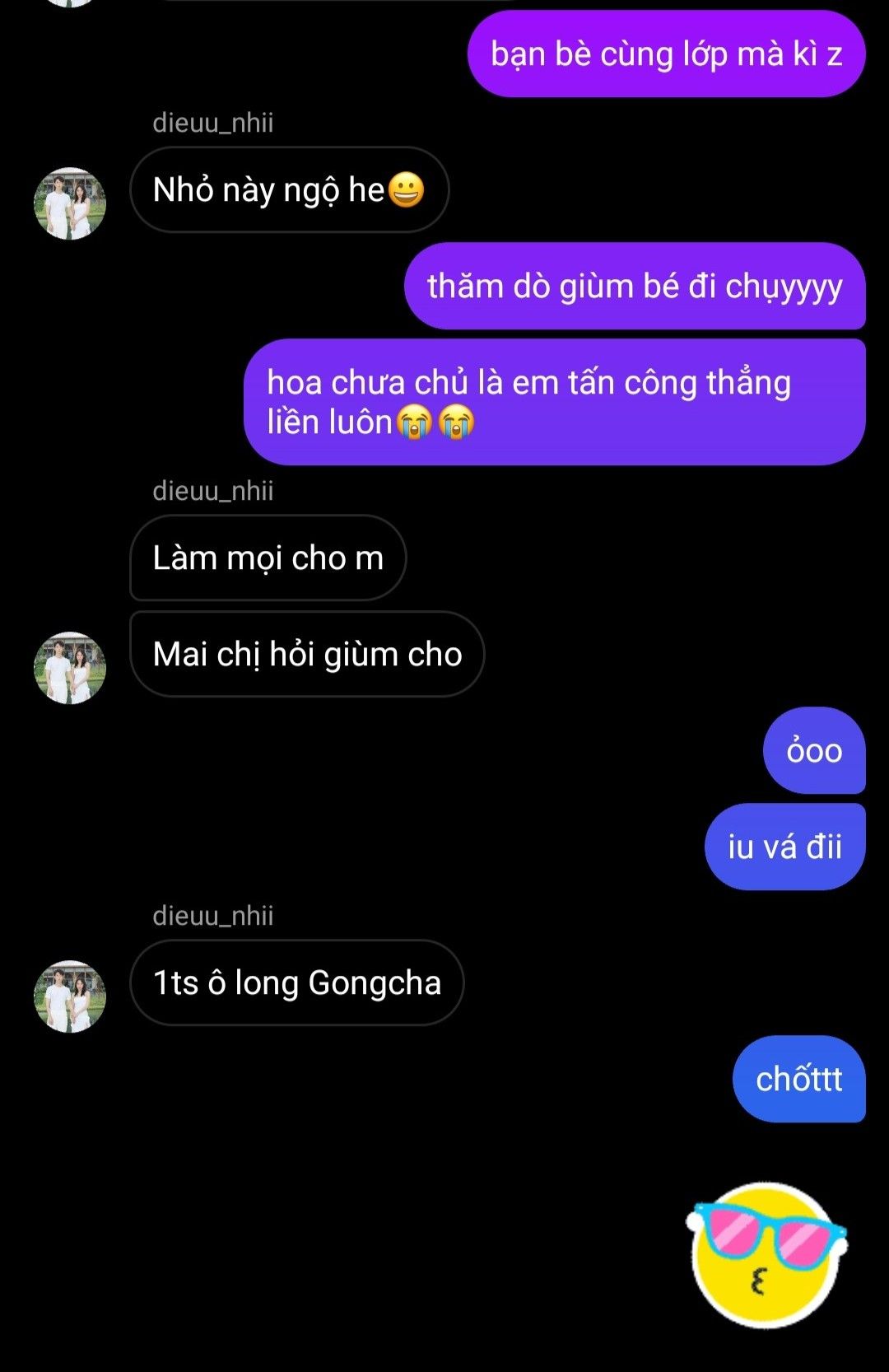Tap the avatar next to "Mai chị hỏi giùm cho"
Viewport: 889px width, 1372px height.
coord(70,668)
